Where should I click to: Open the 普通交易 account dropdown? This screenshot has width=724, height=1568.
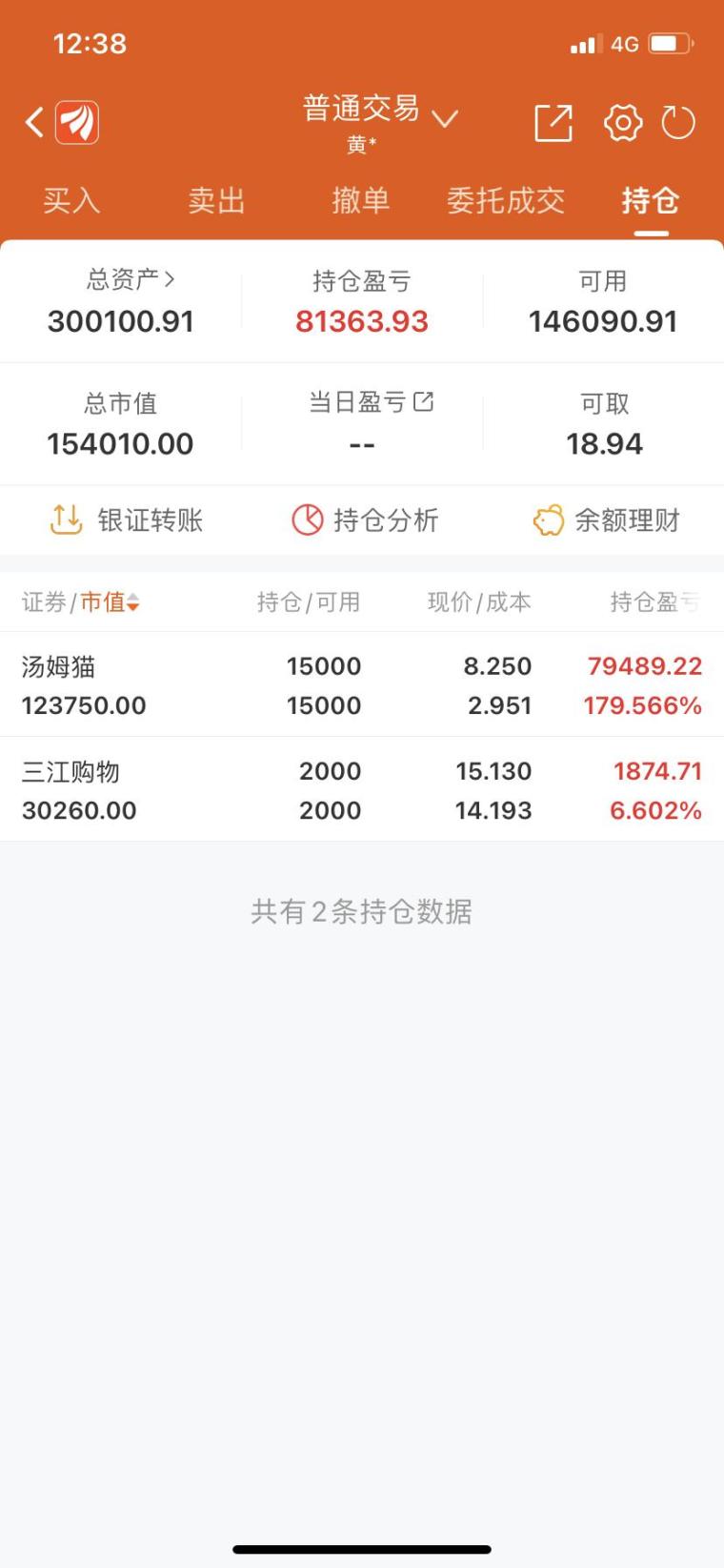[x=379, y=114]
